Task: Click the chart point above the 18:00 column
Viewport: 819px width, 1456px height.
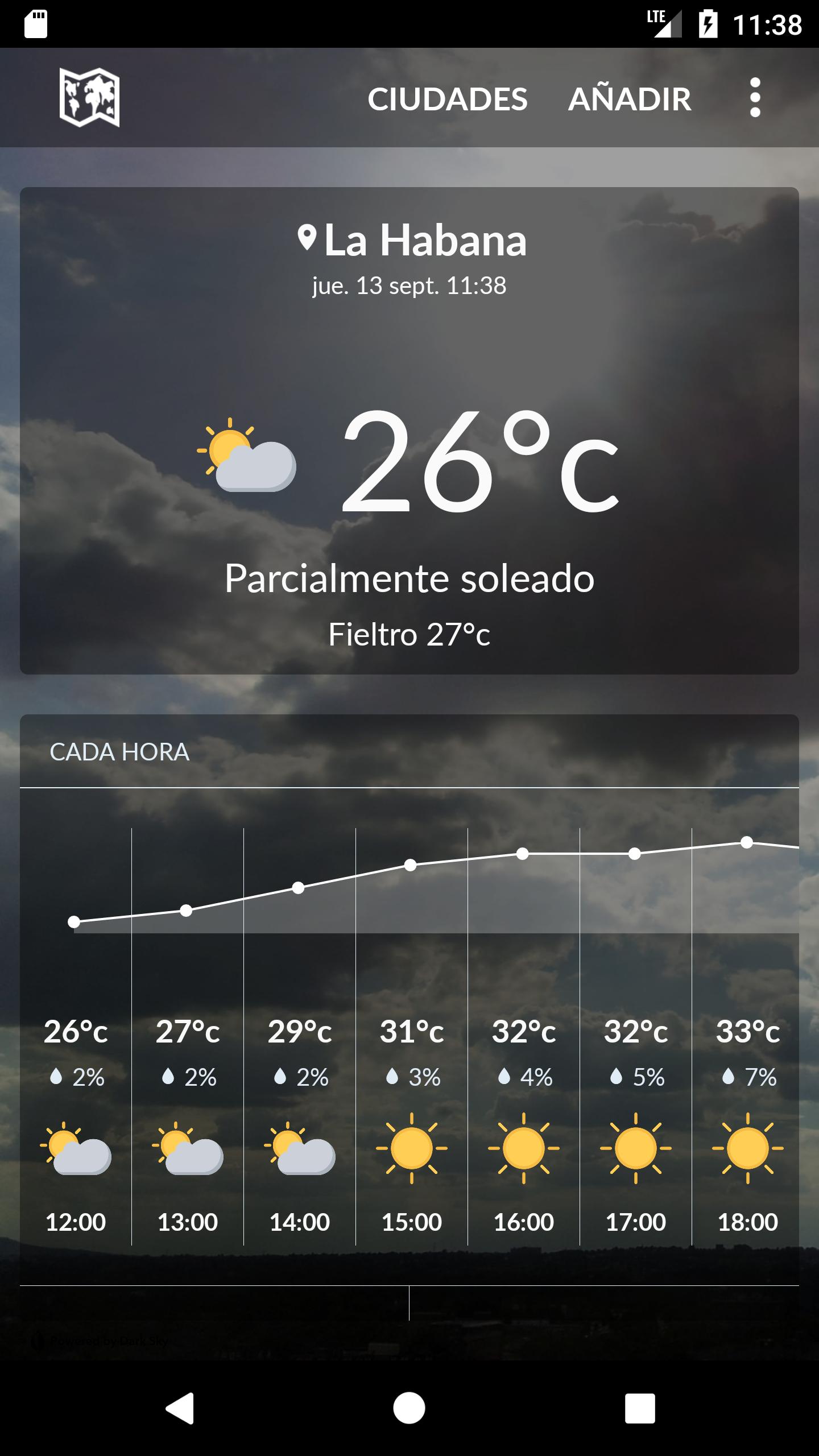Action: 746,843
